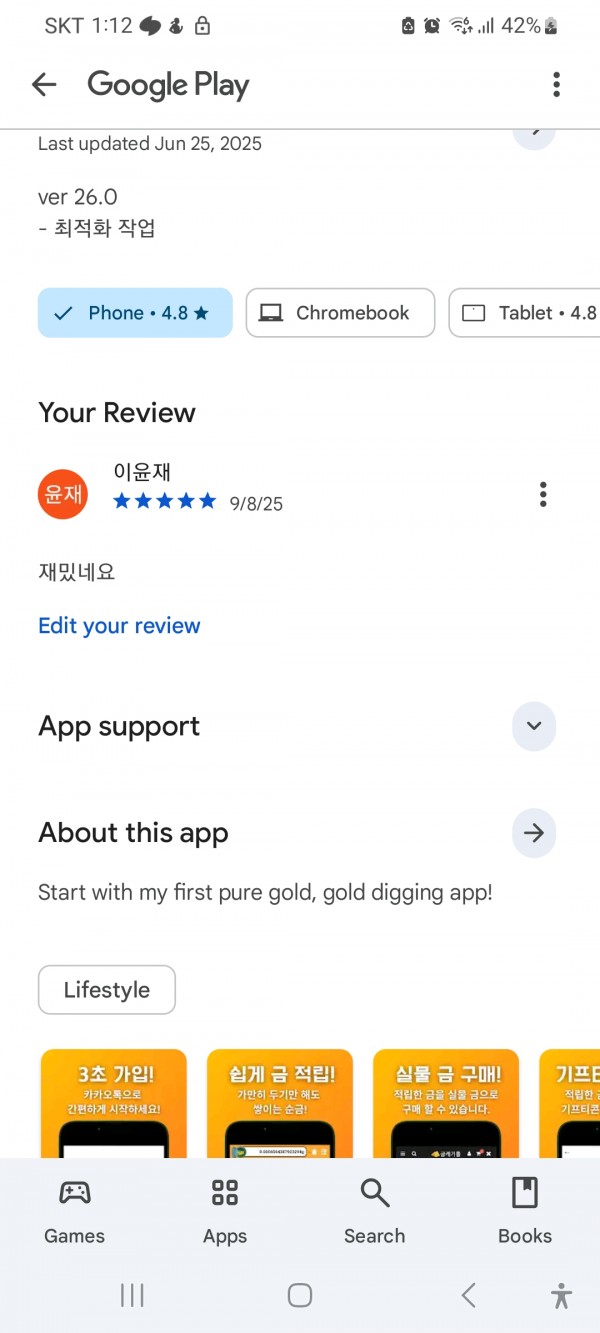
Task: Open the recent apps button
Action: [132, 1296]
